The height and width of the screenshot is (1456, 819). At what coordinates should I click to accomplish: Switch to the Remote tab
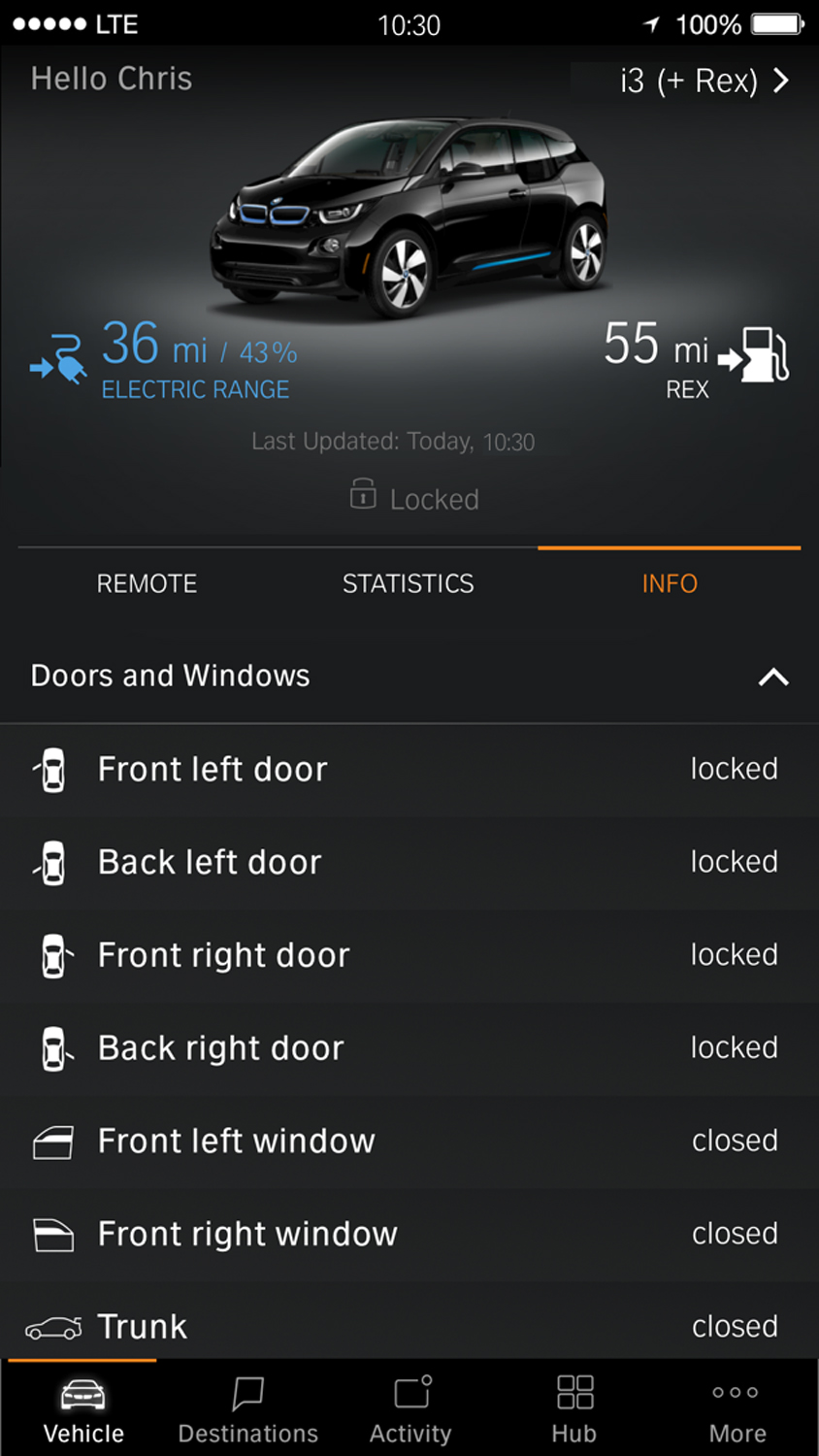pyautogui.click(x=147, y=583)
